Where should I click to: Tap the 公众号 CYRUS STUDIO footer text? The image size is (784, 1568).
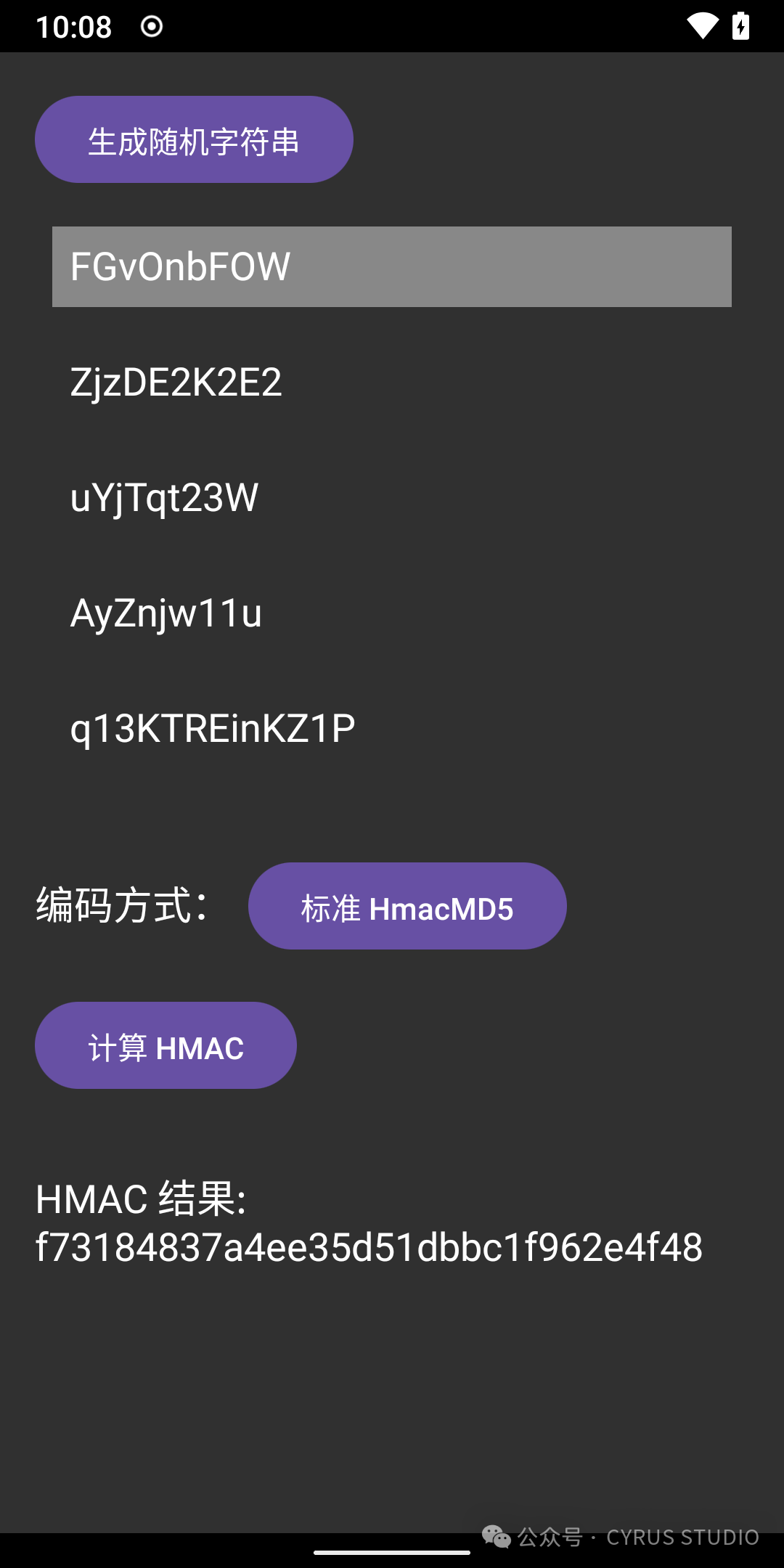click(637, 1537)
